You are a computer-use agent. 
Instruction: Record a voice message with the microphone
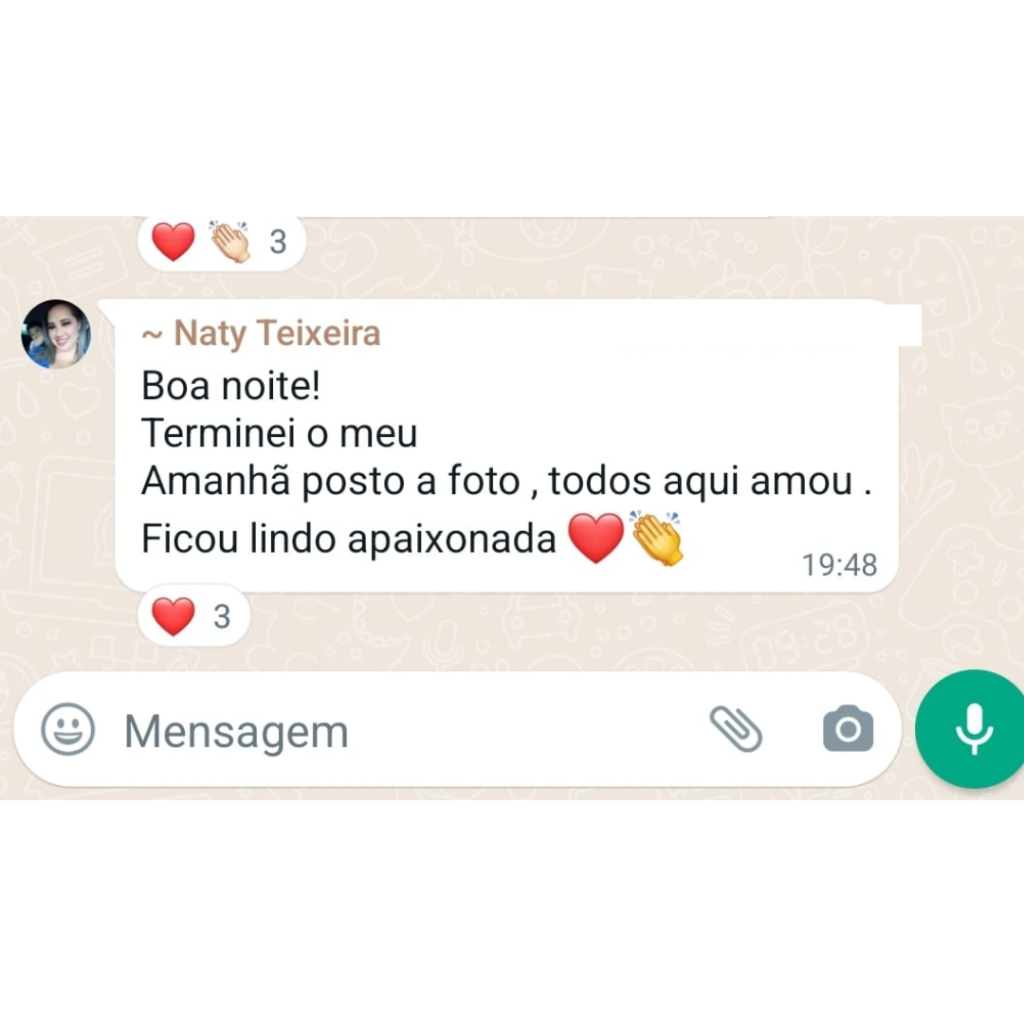972,729
